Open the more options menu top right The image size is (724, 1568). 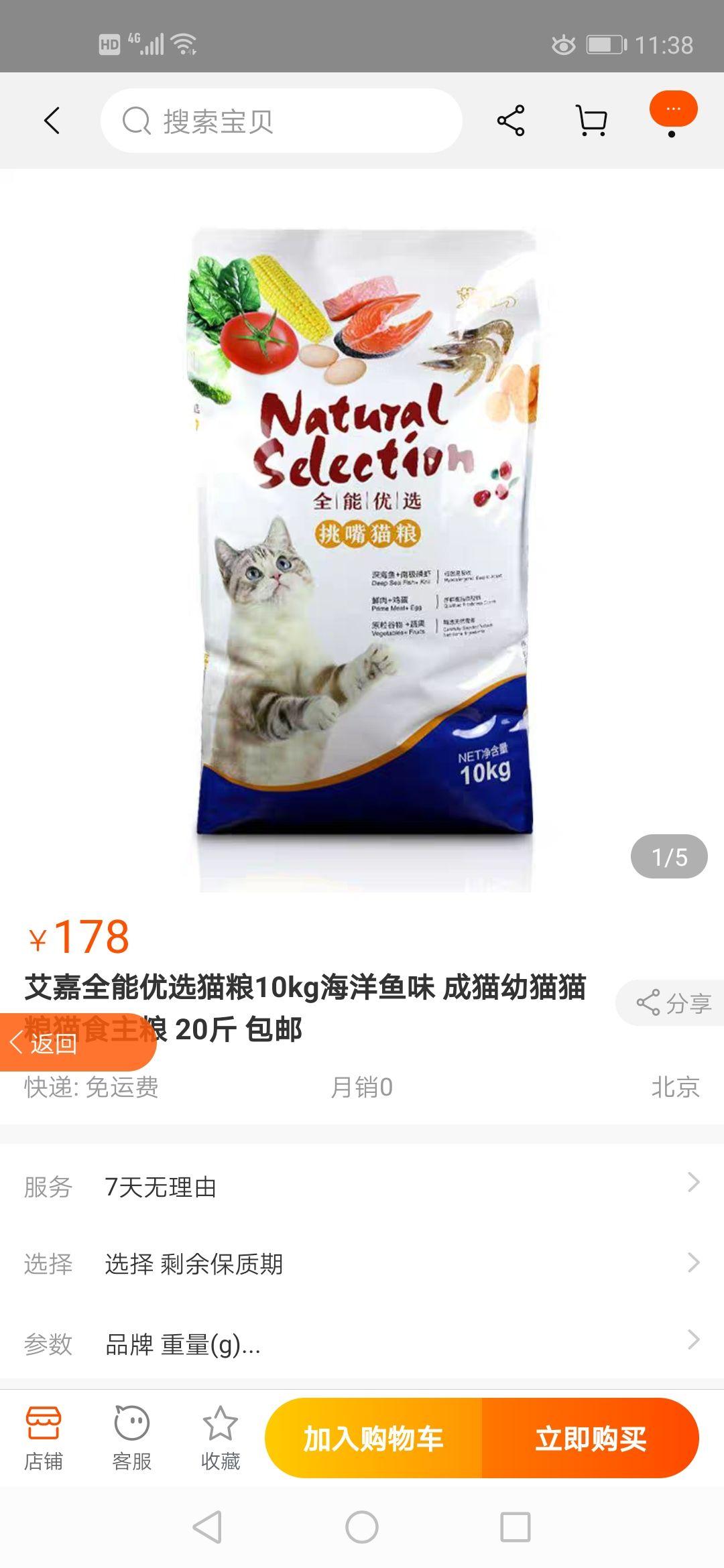point(673,119)
